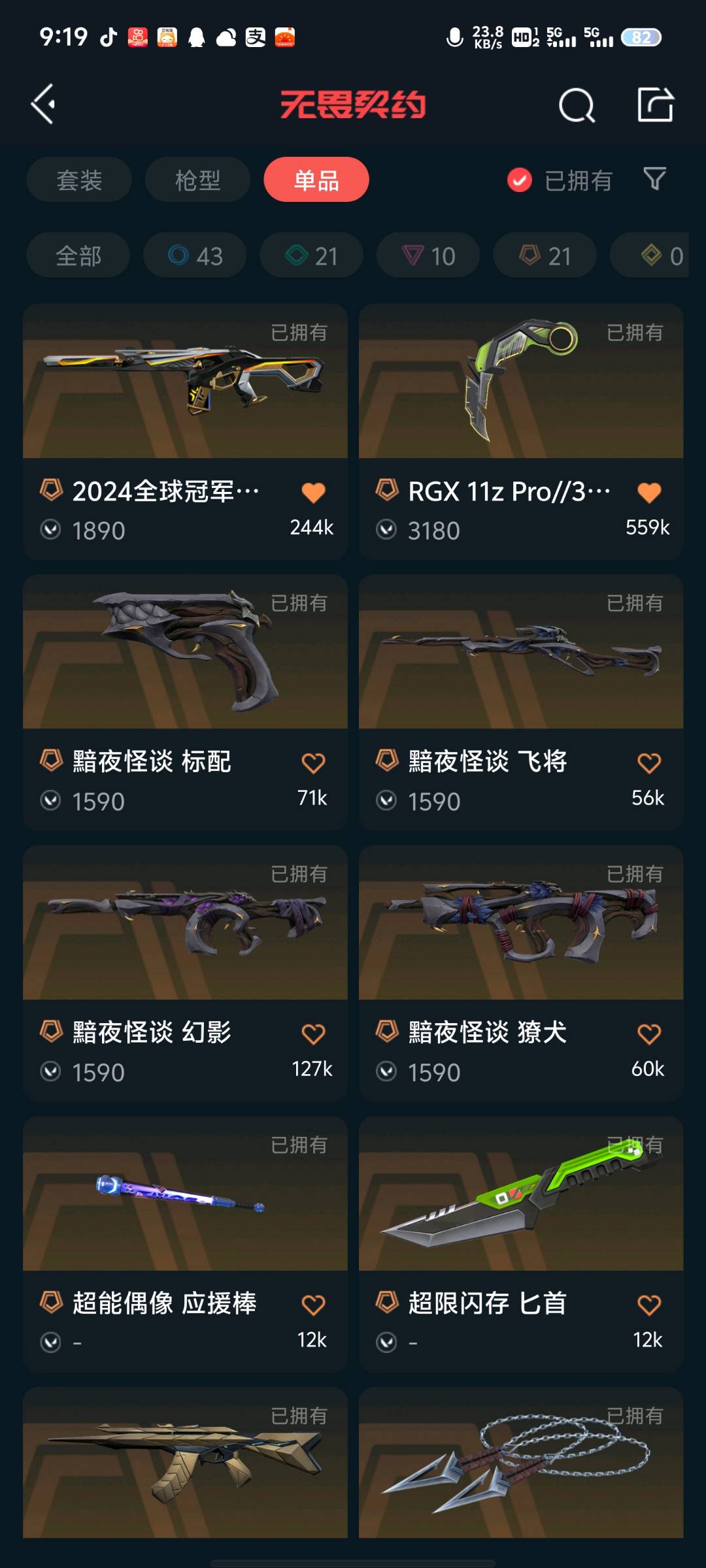Filter by the purple tier chip showing 10
Viewport: 706px width, 1568px height.
click(x=428, y=255)
